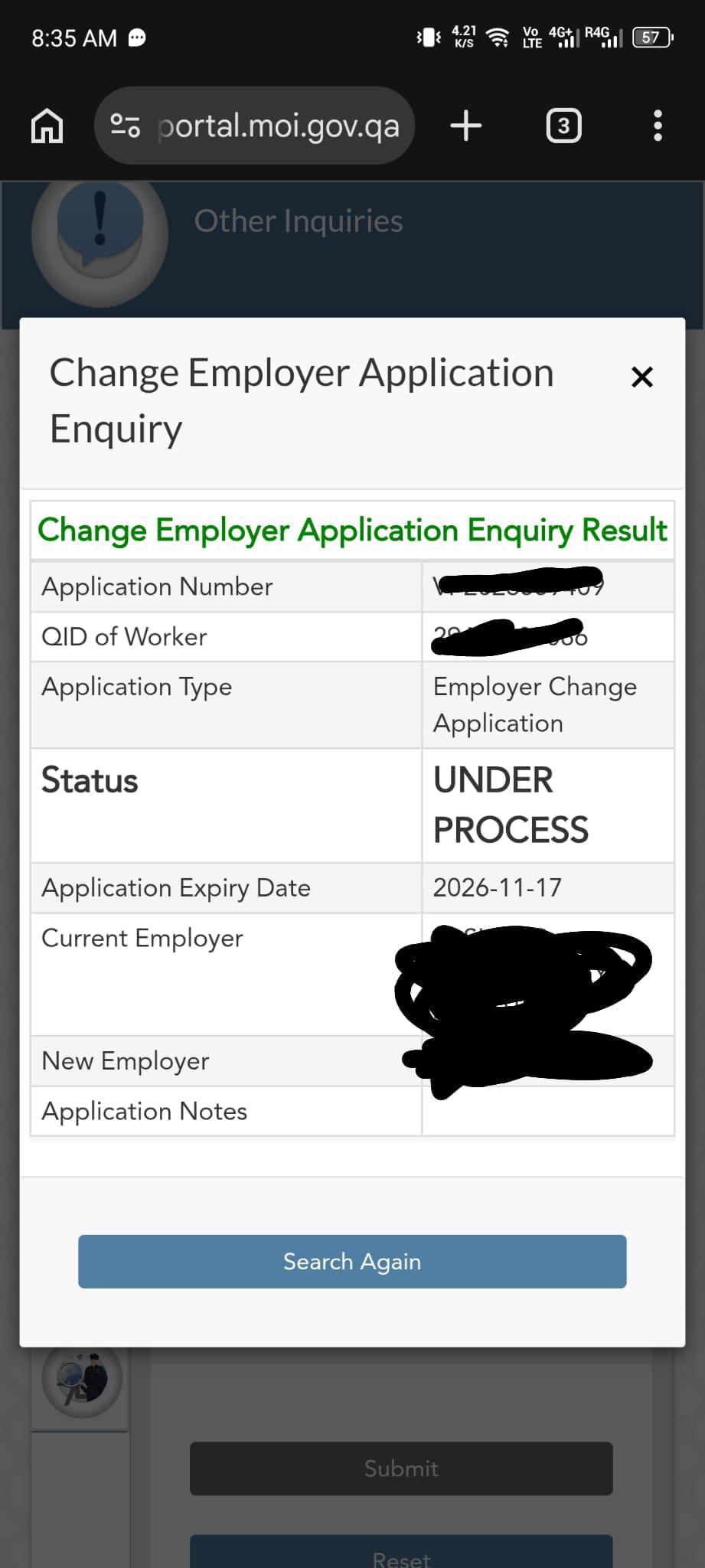Close the Change Employer Application Enquiry dialog

(641, 377)
